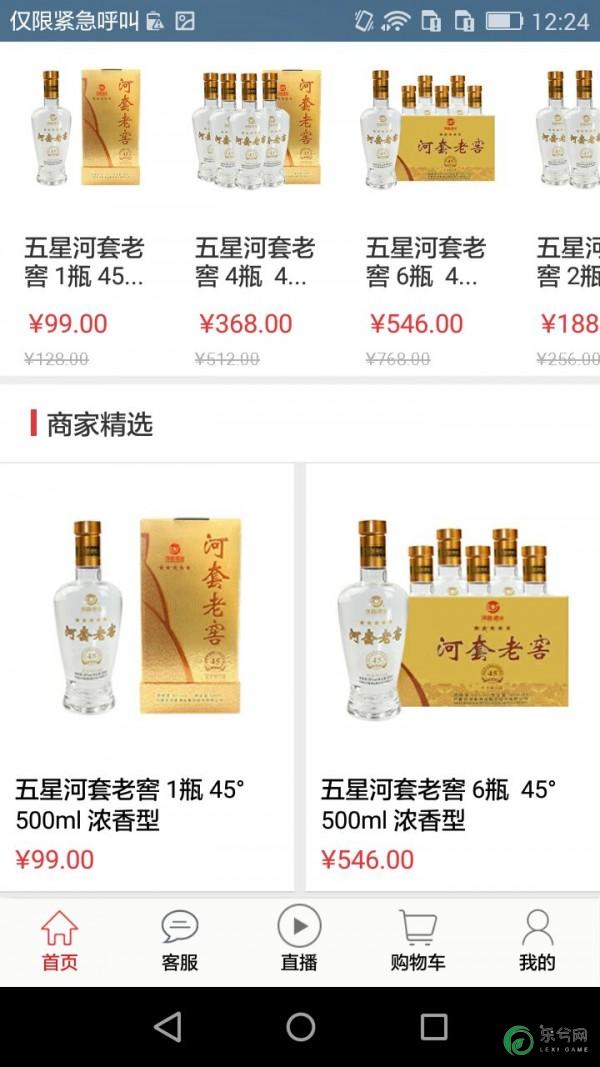Switch to the 客服 tab
The height and width of the screenshot is (1067, 600).
tap(180, 941)
